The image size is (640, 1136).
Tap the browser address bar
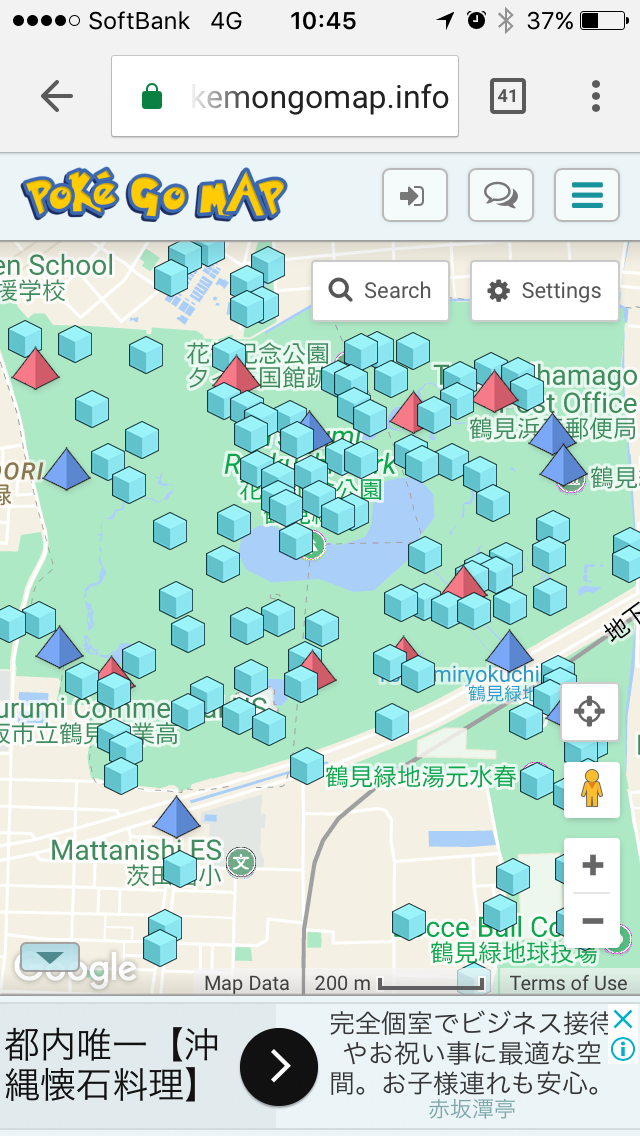click(x=285, y=96)
